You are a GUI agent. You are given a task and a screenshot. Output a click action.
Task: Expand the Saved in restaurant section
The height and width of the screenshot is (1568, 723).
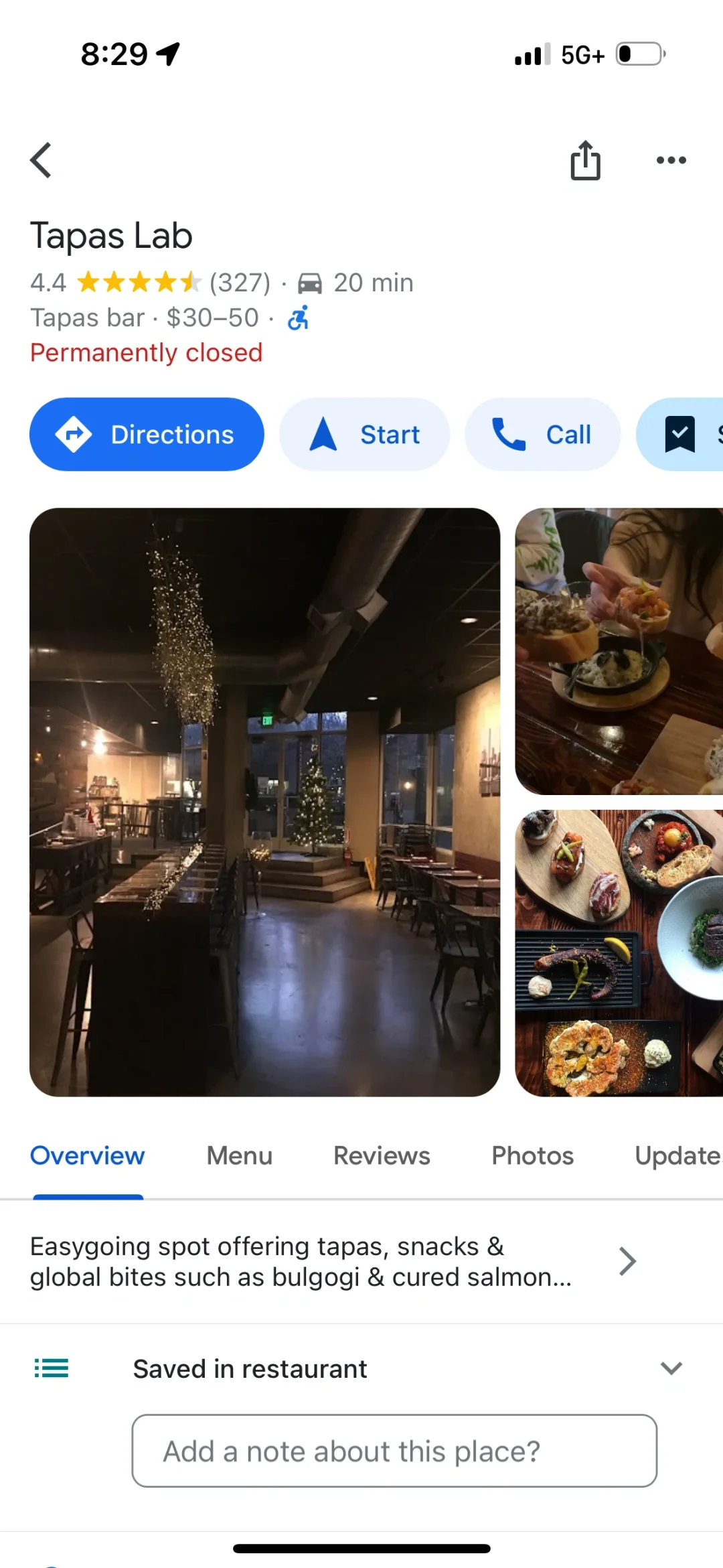click(671, 1368)
